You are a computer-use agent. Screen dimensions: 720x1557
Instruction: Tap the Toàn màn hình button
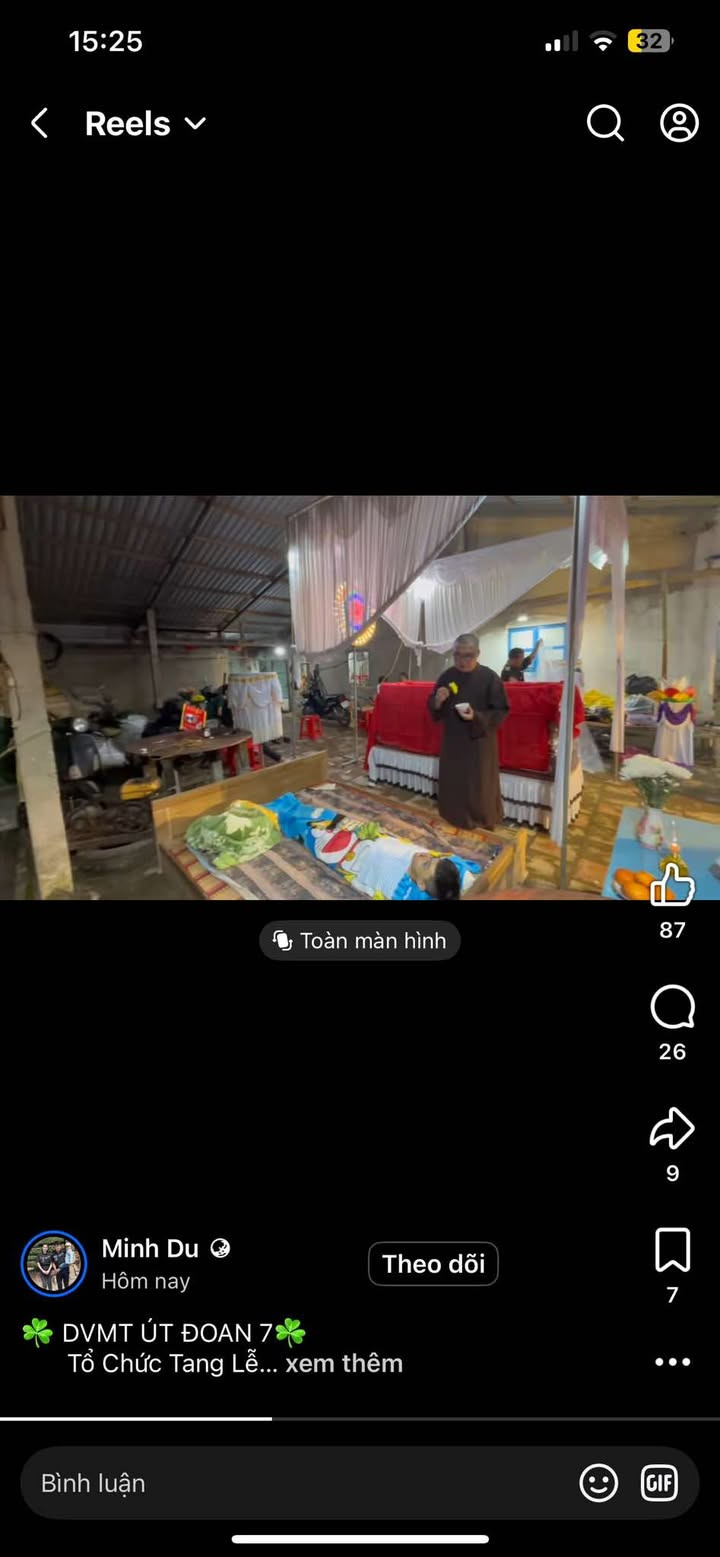(x=360, y=941)
